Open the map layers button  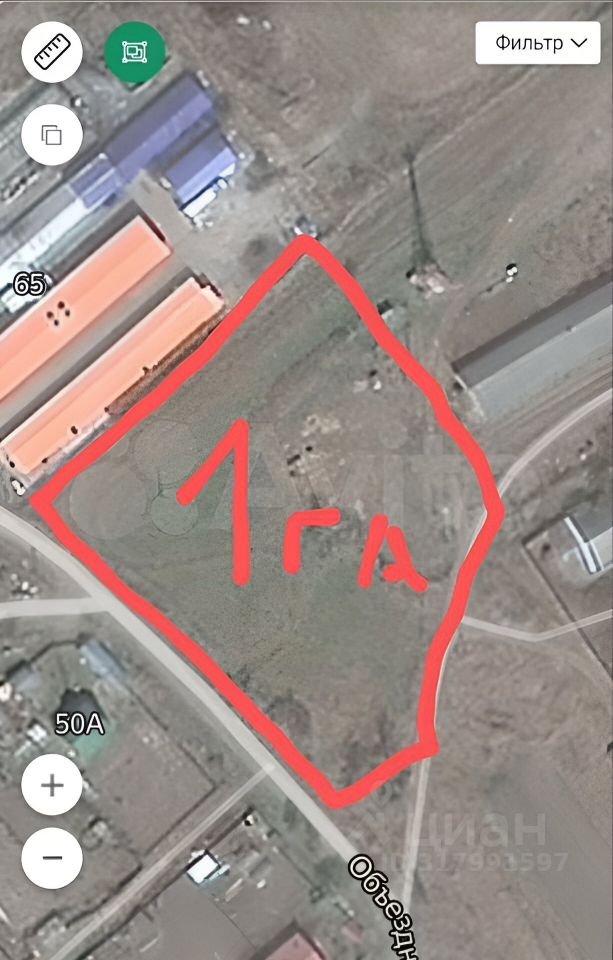pyautogui.click(x=52, y=134)
